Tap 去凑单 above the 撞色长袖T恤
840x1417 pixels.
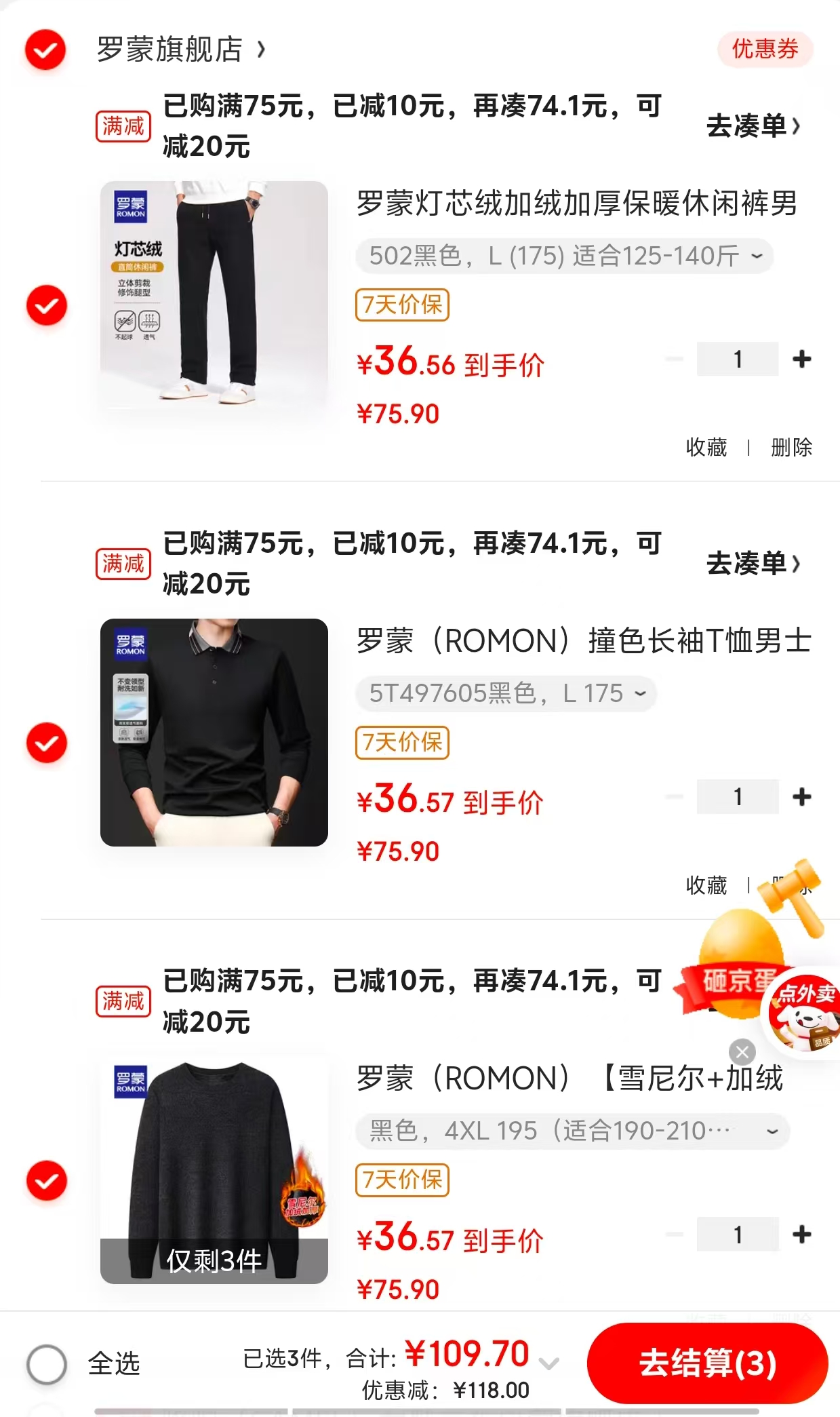pyautogui.click(x=753, y=564)
